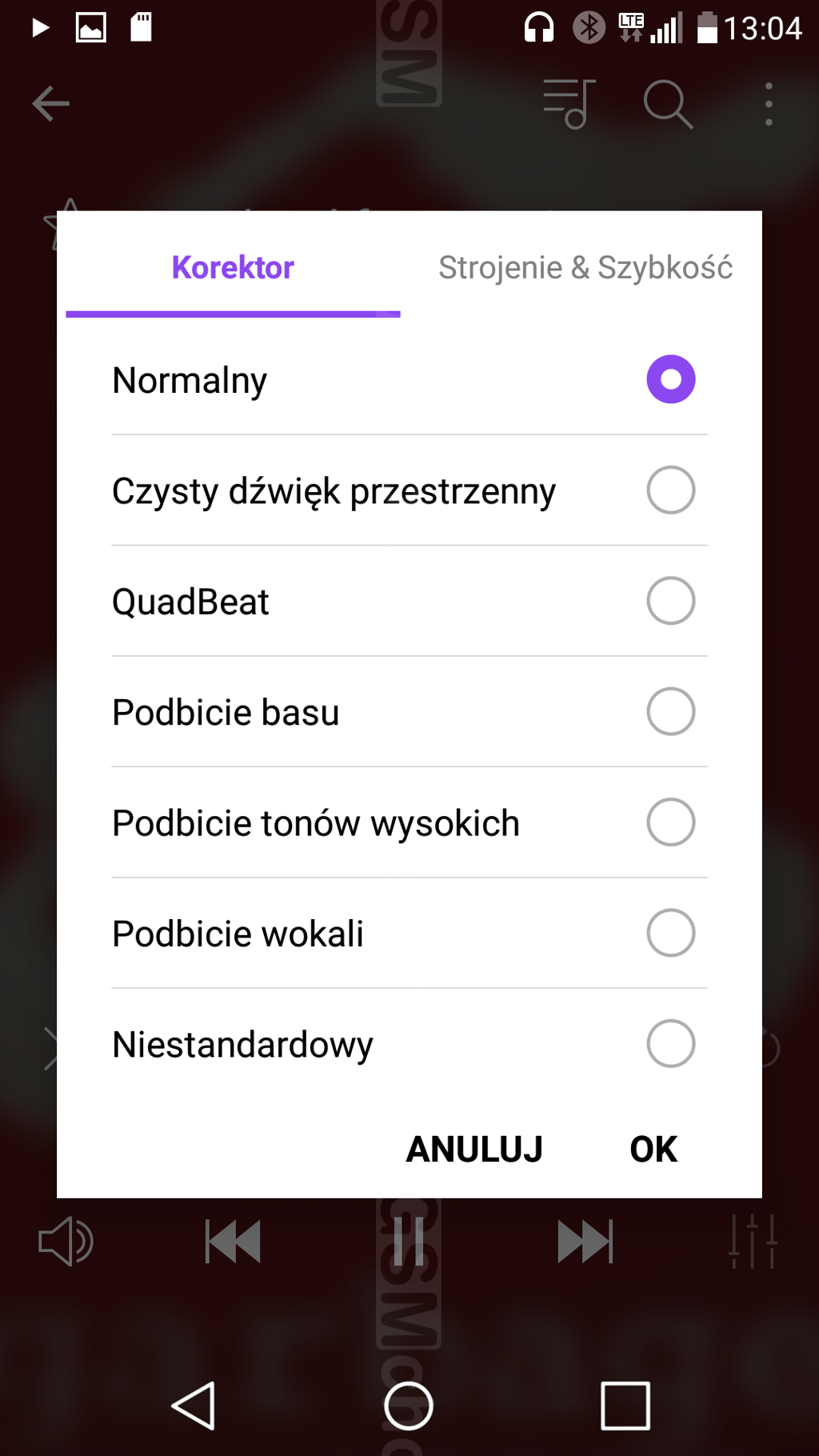Enable Podbicie basu preset
The image size is (819, 1456).
tap(409, 711)
